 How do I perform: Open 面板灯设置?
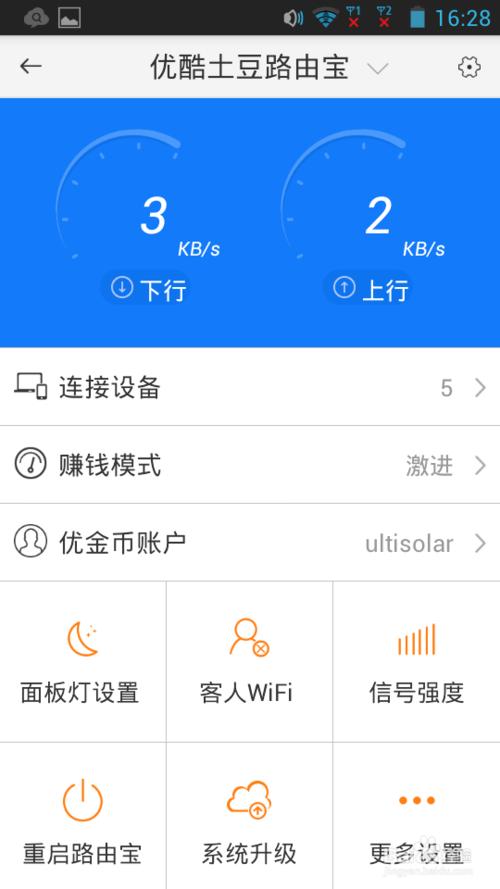[x=83, y=662]
